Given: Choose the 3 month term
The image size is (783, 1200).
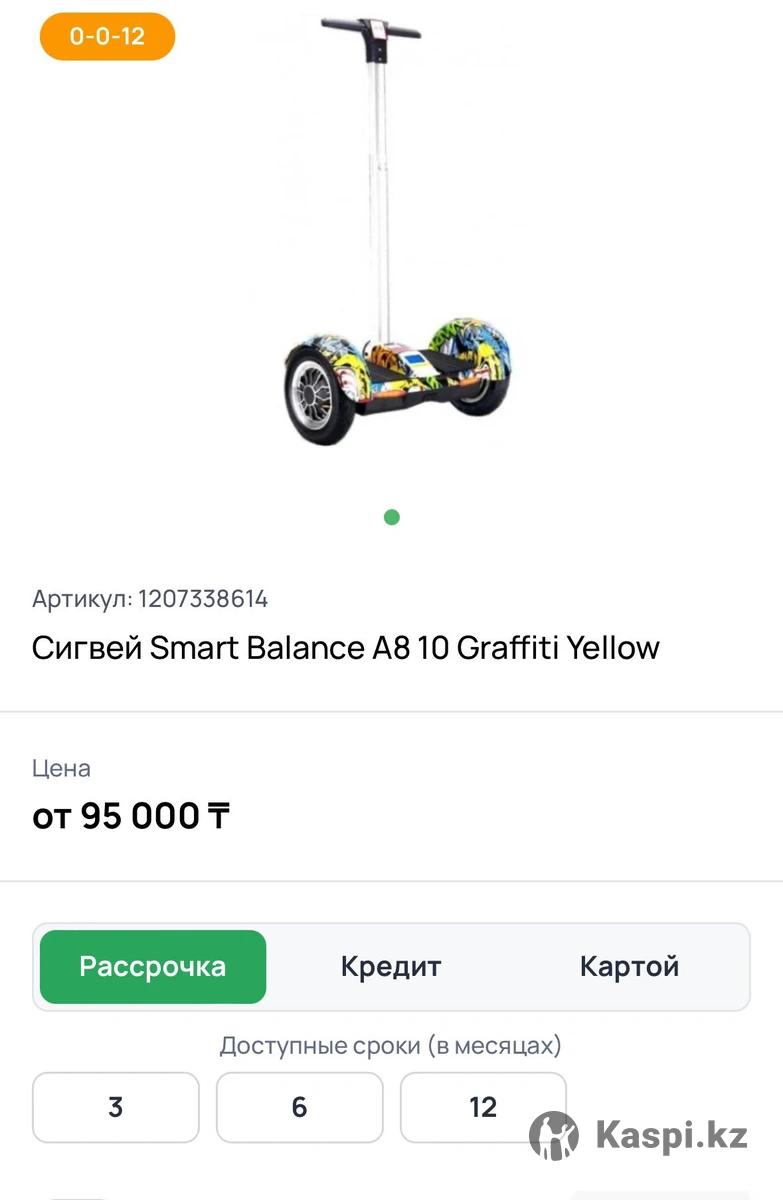Looking at the screenshot, I should (116, 1107).
